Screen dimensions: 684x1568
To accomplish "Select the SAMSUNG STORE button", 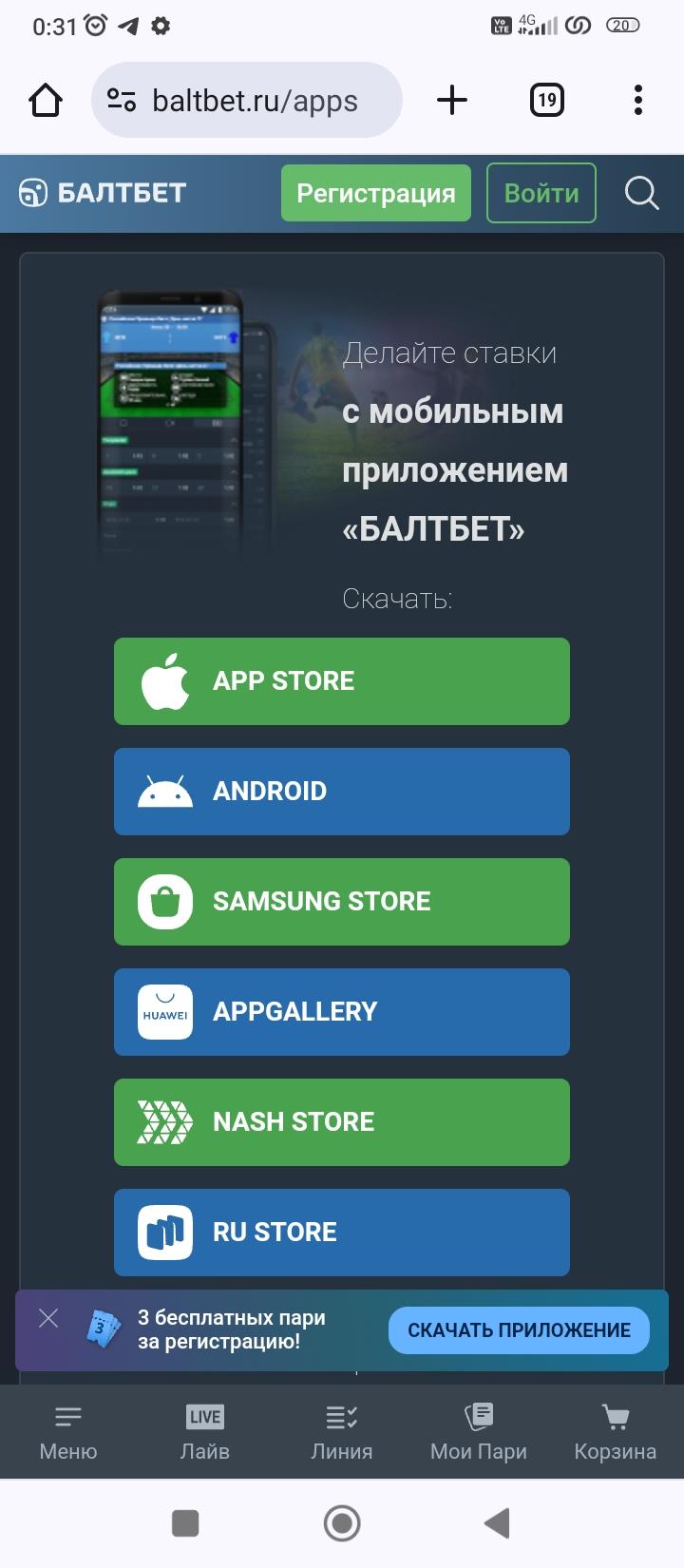I will click(x=342, y=902).
